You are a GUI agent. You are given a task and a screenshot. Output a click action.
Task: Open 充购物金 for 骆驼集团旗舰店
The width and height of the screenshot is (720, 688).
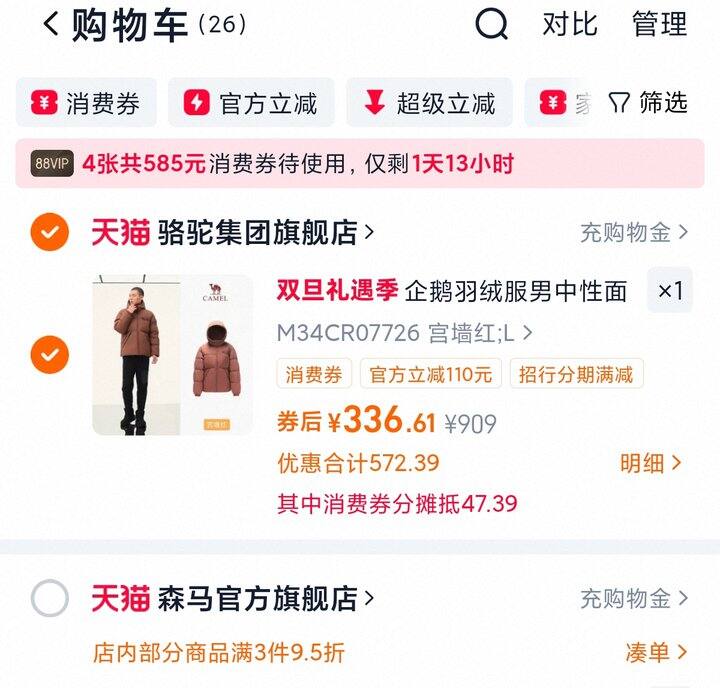click(634, 233)
